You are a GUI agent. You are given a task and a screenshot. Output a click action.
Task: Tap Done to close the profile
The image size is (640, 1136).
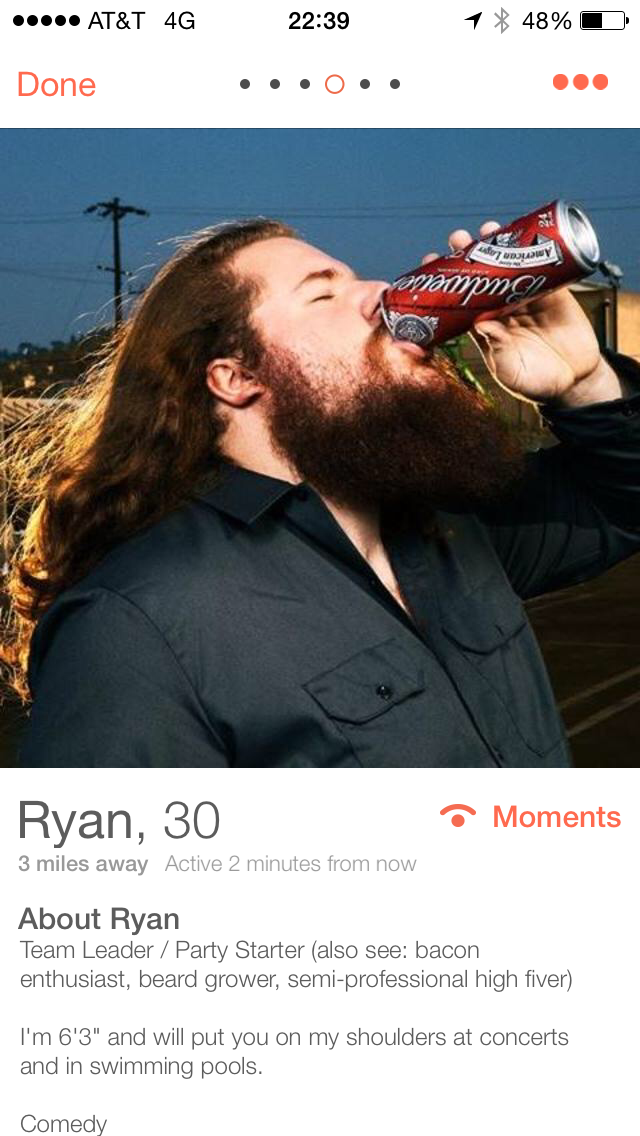(57, 84)
